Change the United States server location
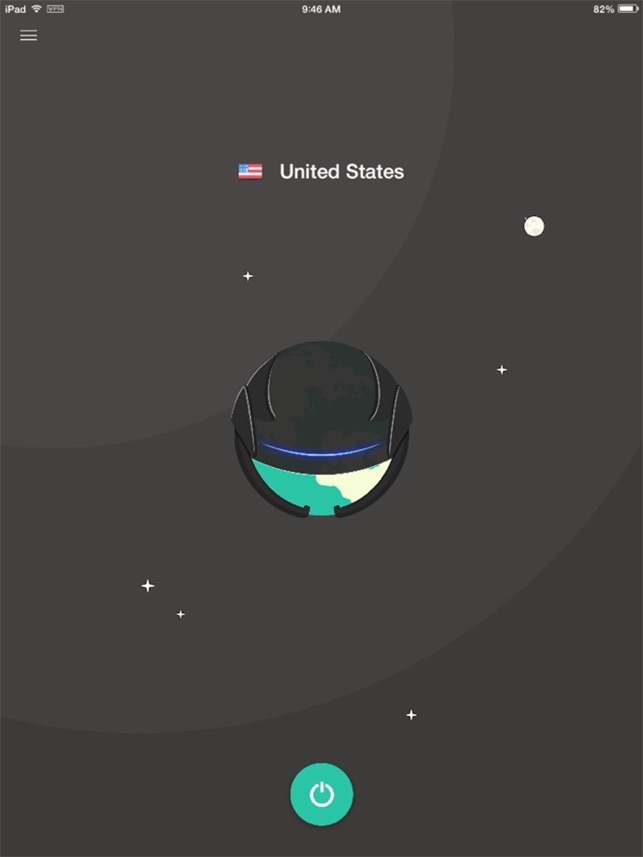This screenshot has height=857, width=643. (321, 172)
